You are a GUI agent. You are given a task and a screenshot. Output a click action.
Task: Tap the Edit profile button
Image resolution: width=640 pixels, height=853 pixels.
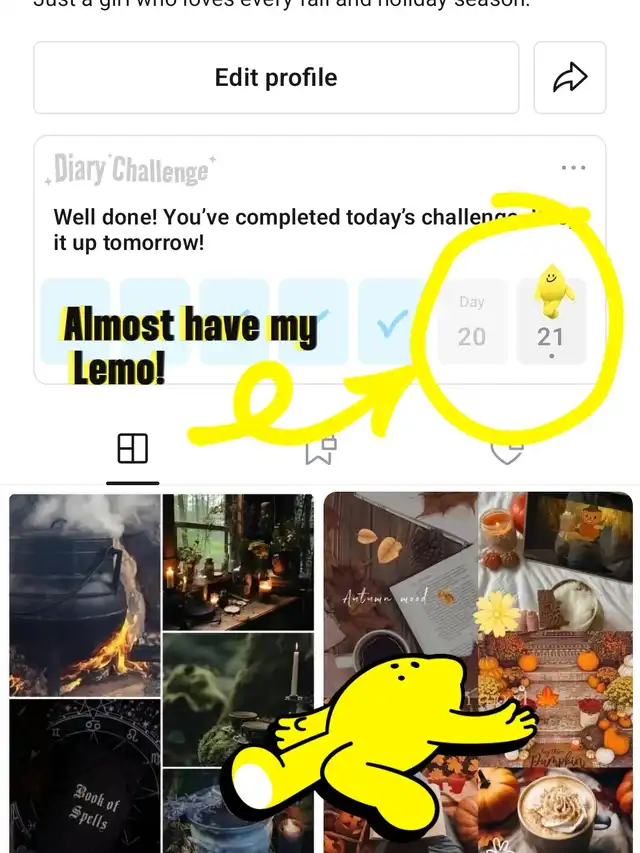(x=276, y=78)
